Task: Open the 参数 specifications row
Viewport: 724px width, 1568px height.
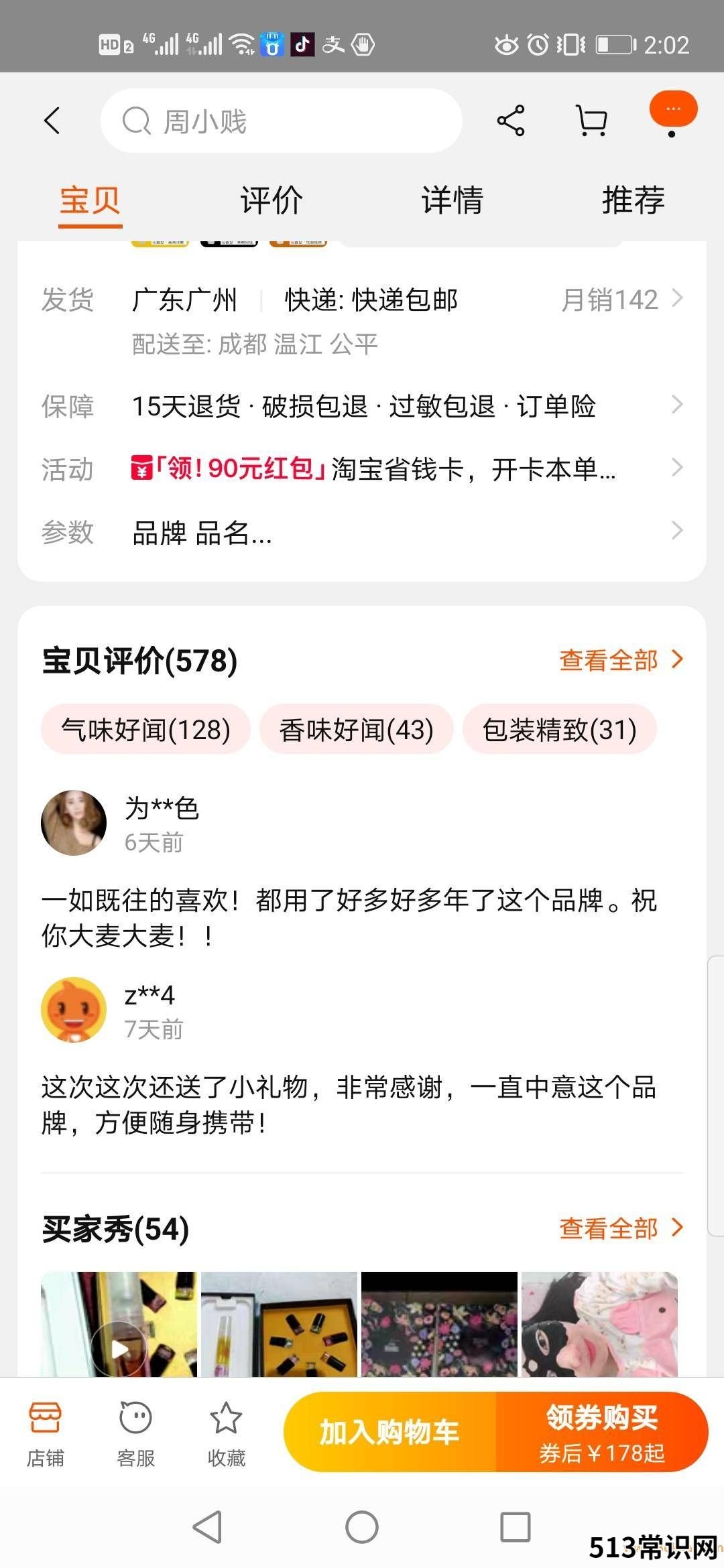Action: 362,533
